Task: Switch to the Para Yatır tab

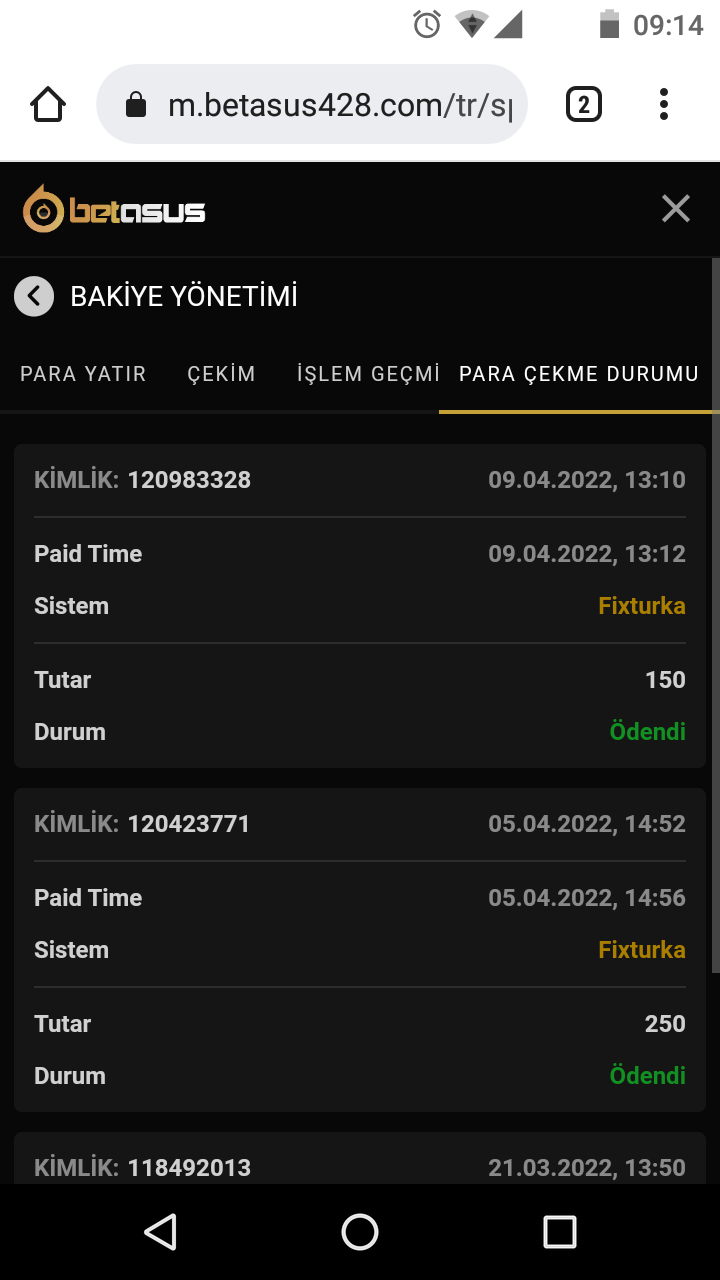Action: 83,374
